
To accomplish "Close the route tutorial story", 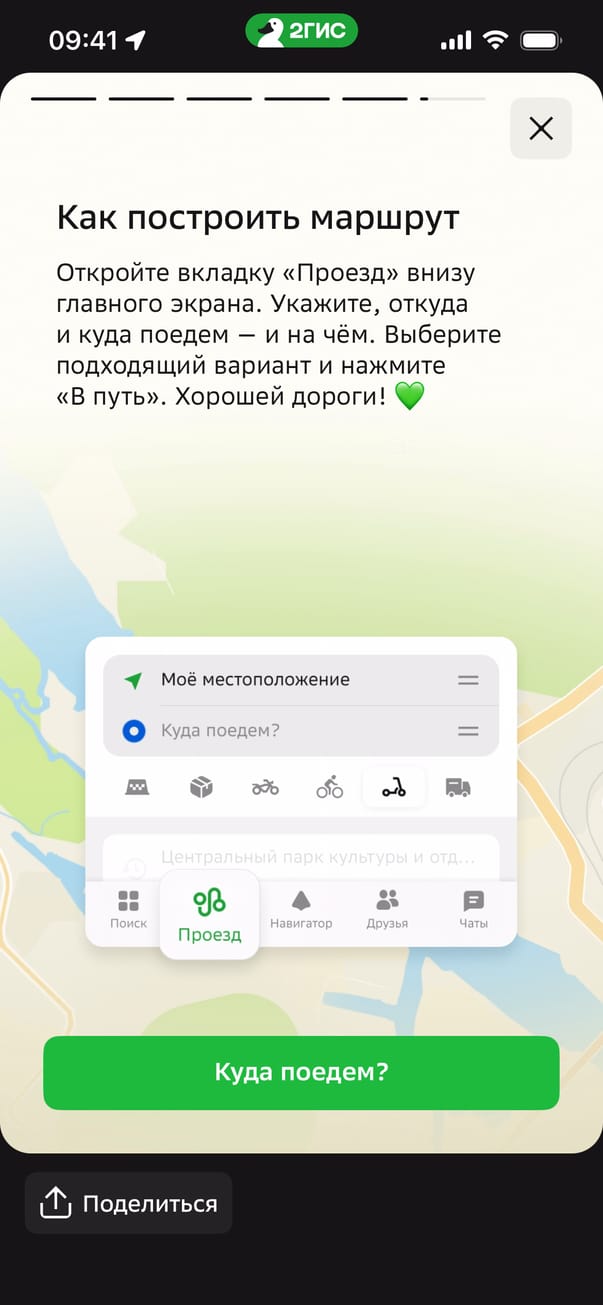I will 541,128.
